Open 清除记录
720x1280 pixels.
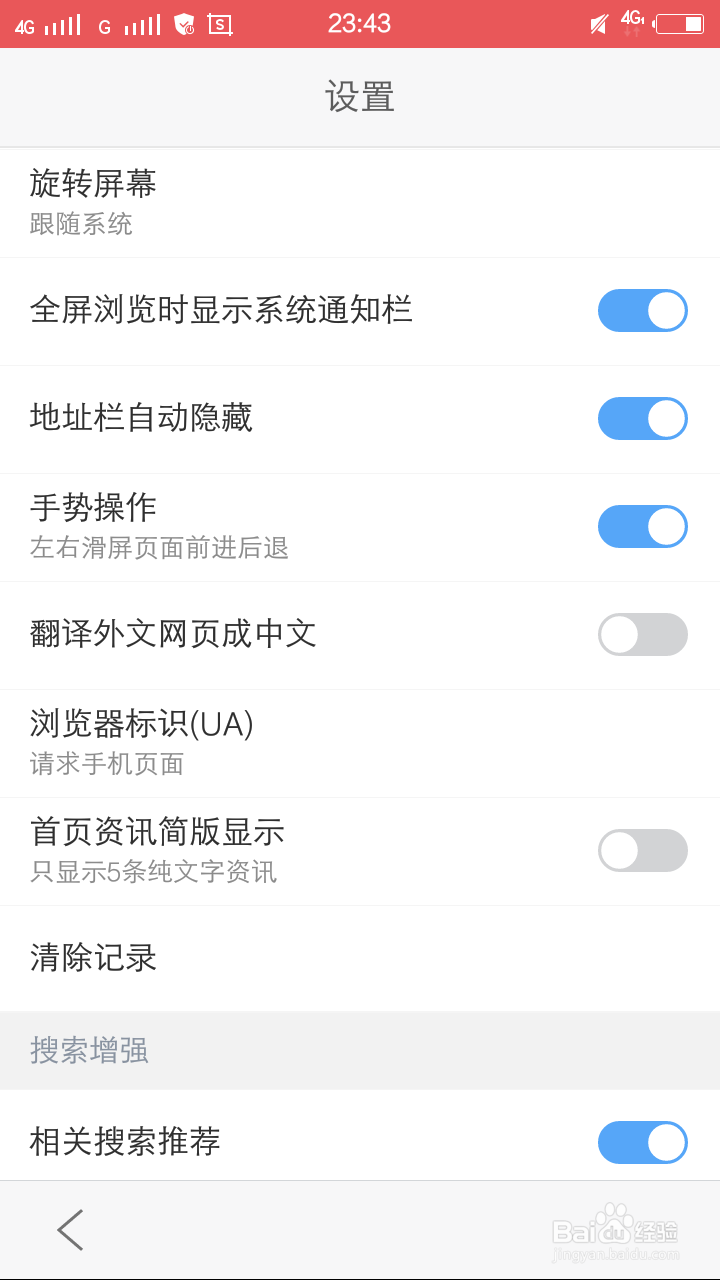[x=360, y=959]
